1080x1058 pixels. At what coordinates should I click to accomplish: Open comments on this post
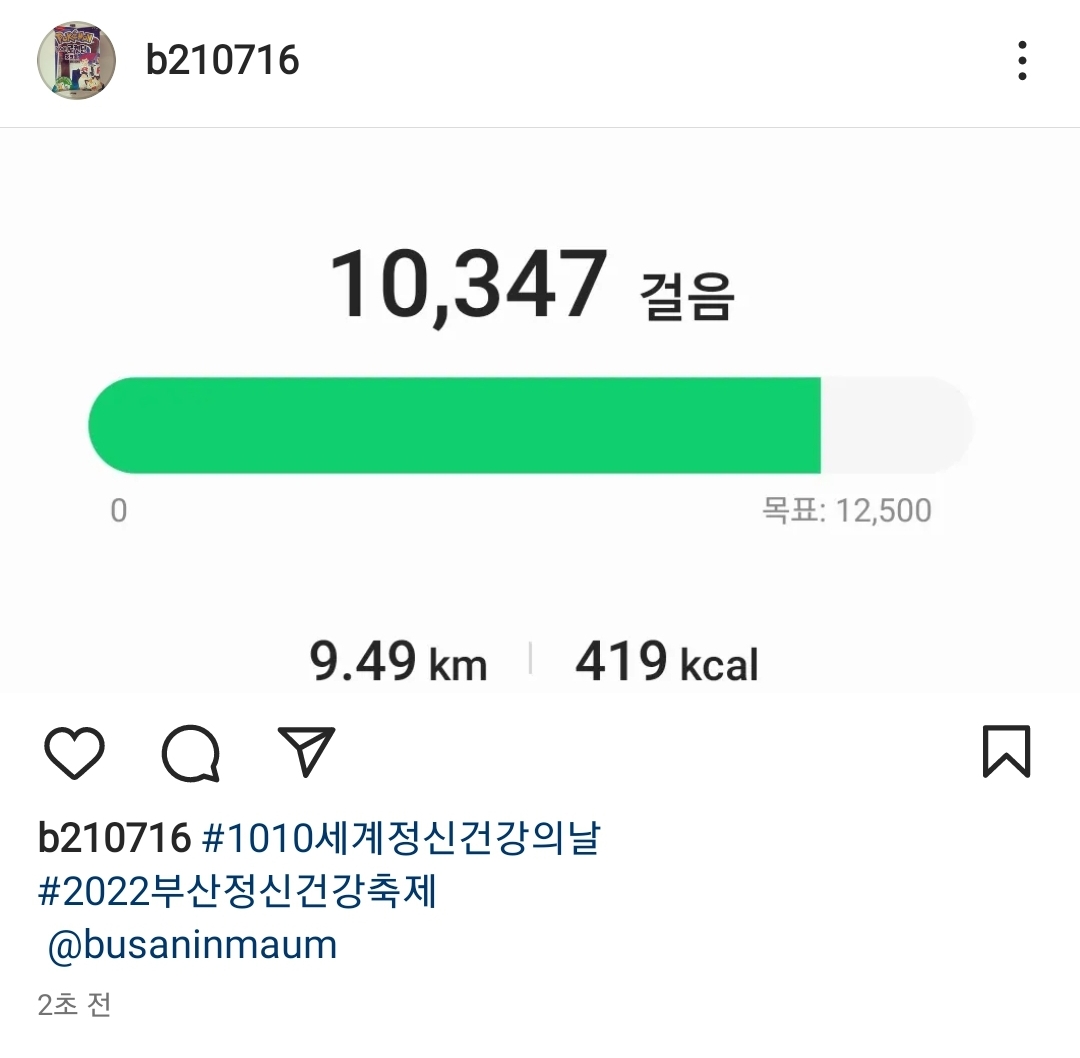click(x=191, y=753)
